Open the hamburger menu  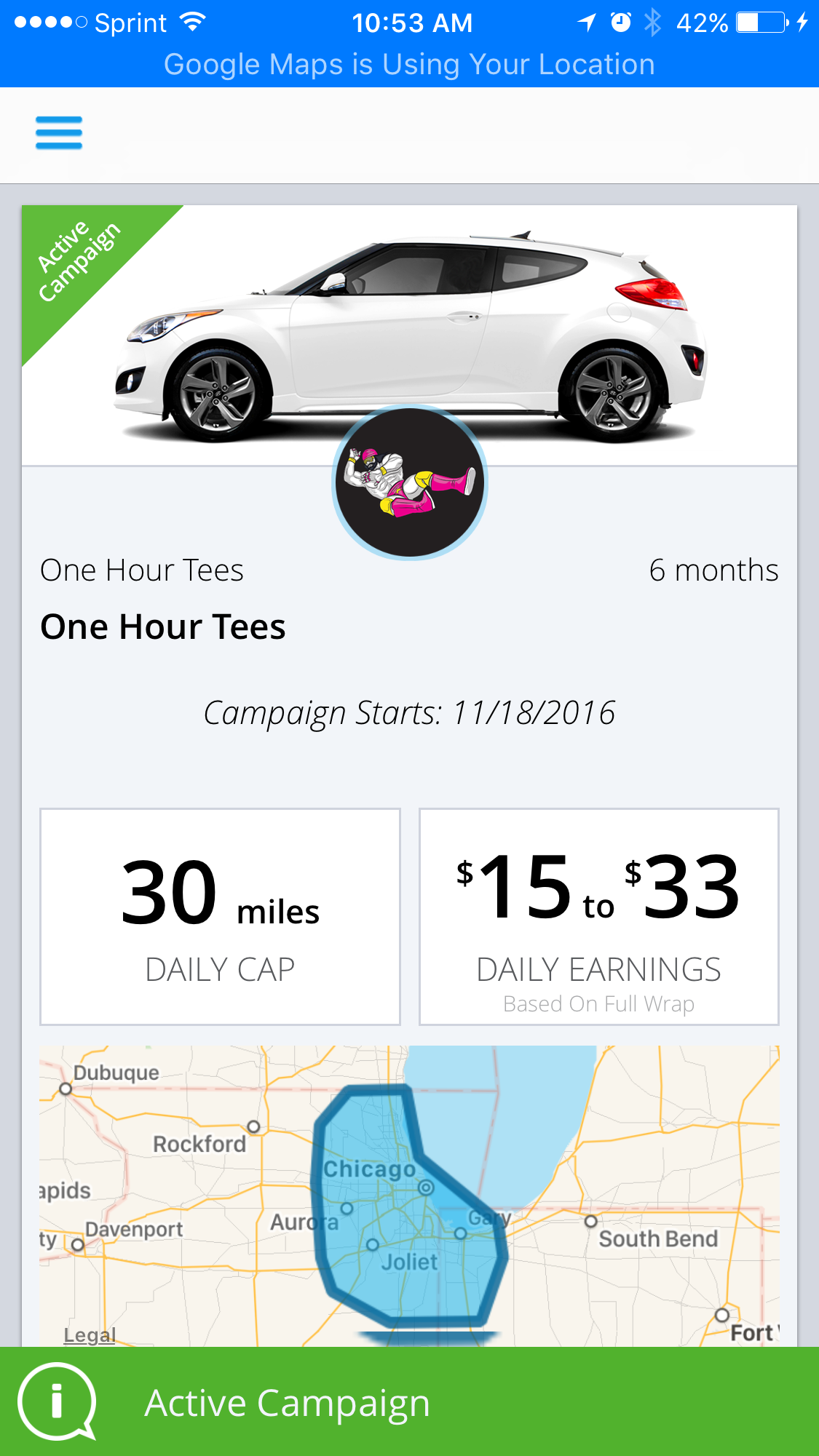tap(59, 133)
